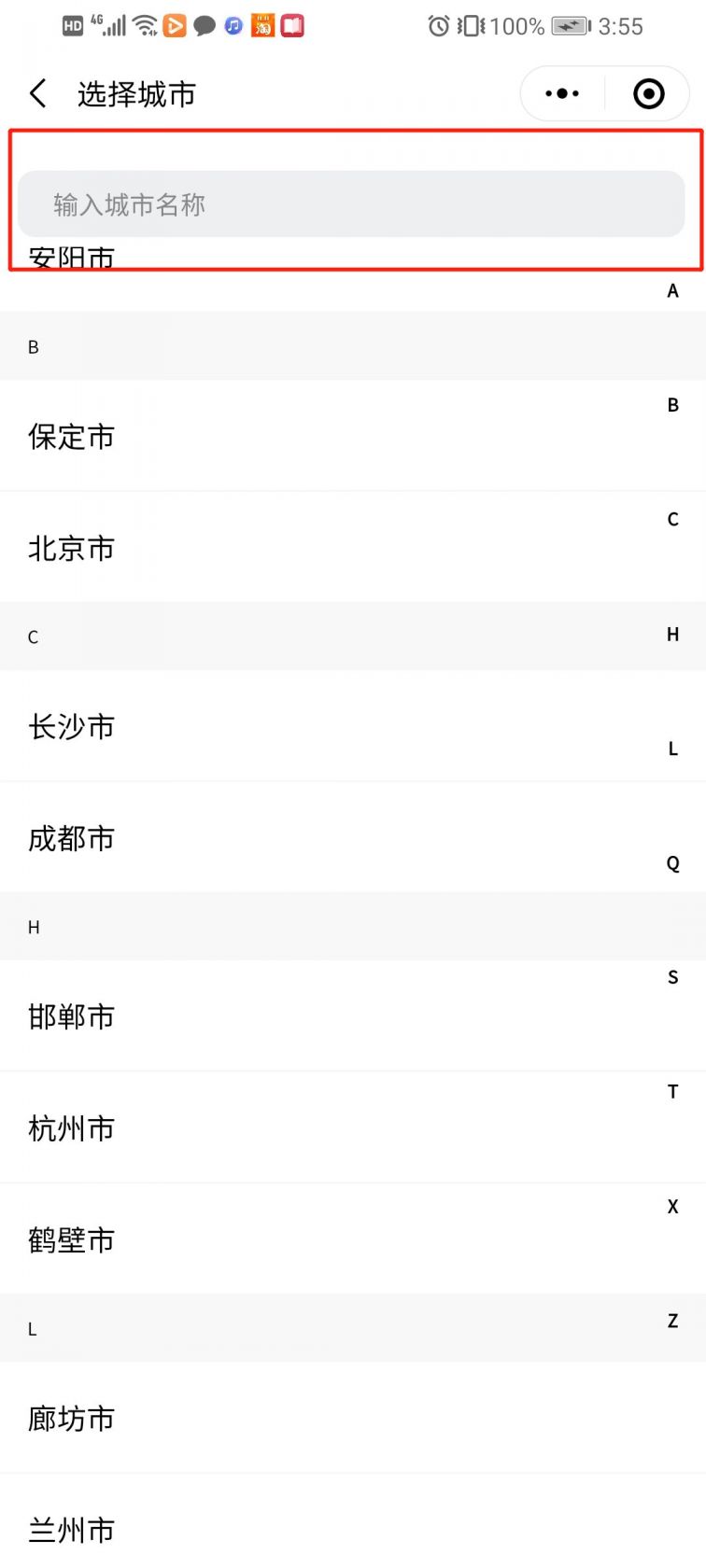Screen dimensions: 706x1568
Task: Tap the city name search box
Action: (x=353, y=203)
